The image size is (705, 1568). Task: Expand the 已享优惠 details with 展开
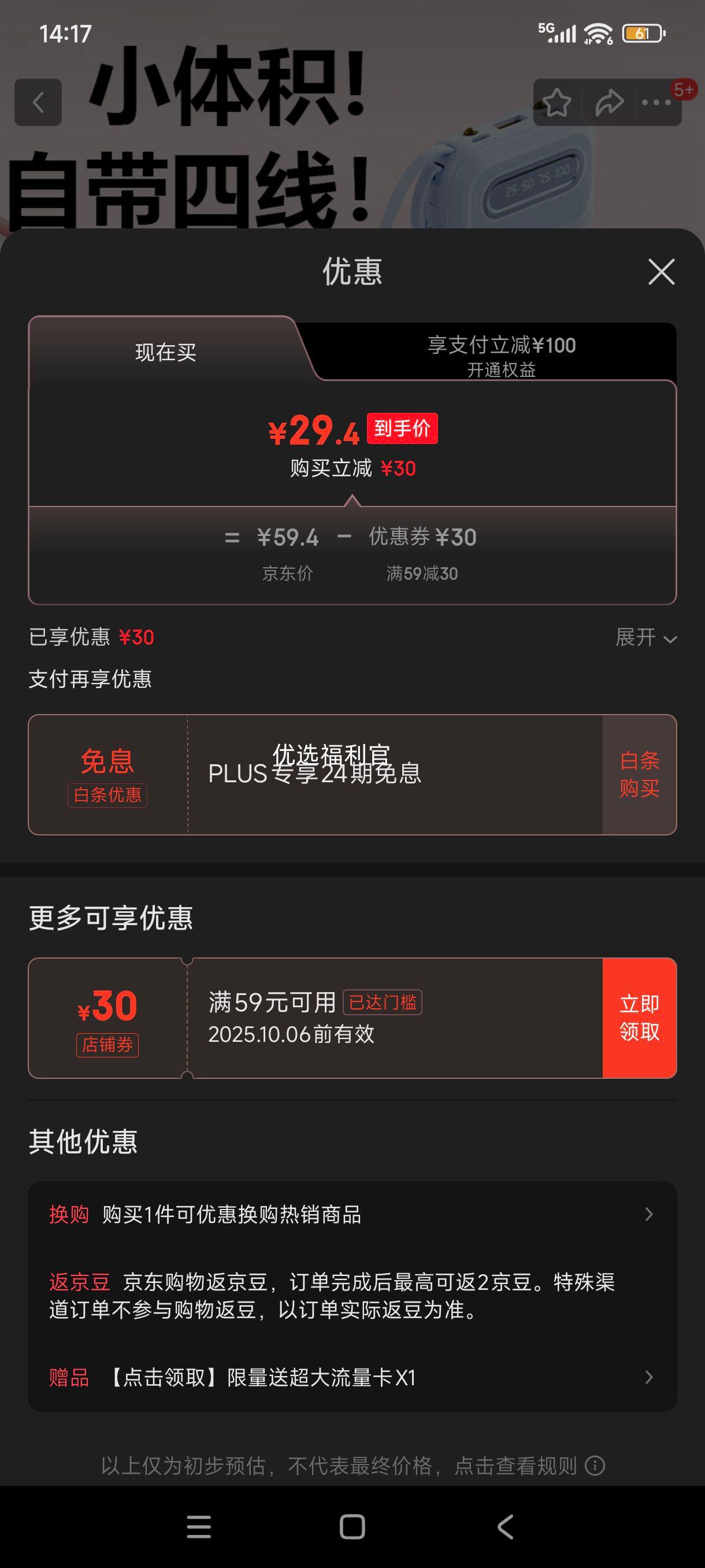[x=645, y=637]
